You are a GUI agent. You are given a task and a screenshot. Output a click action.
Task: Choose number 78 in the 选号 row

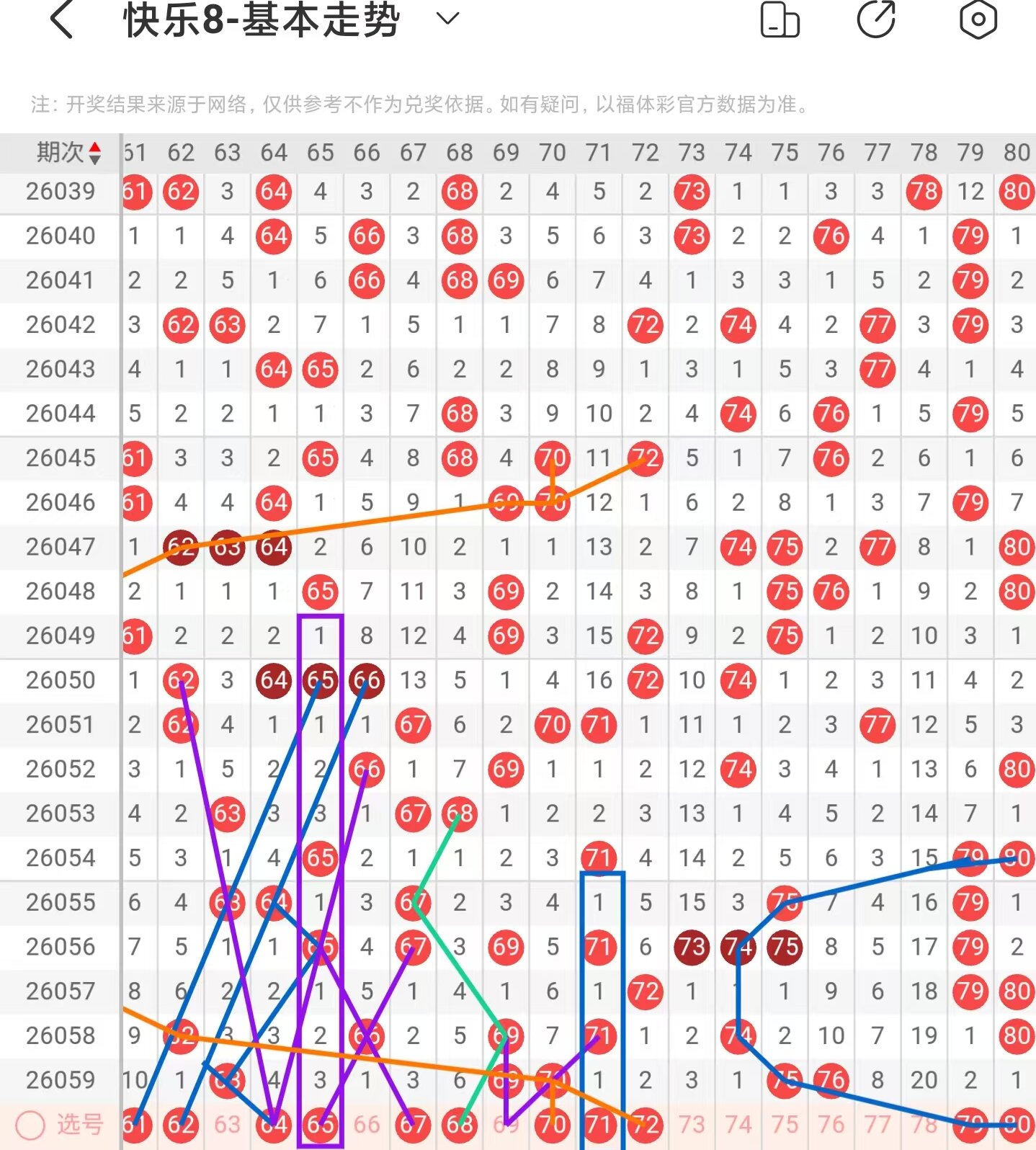(x=924, y=1124)
